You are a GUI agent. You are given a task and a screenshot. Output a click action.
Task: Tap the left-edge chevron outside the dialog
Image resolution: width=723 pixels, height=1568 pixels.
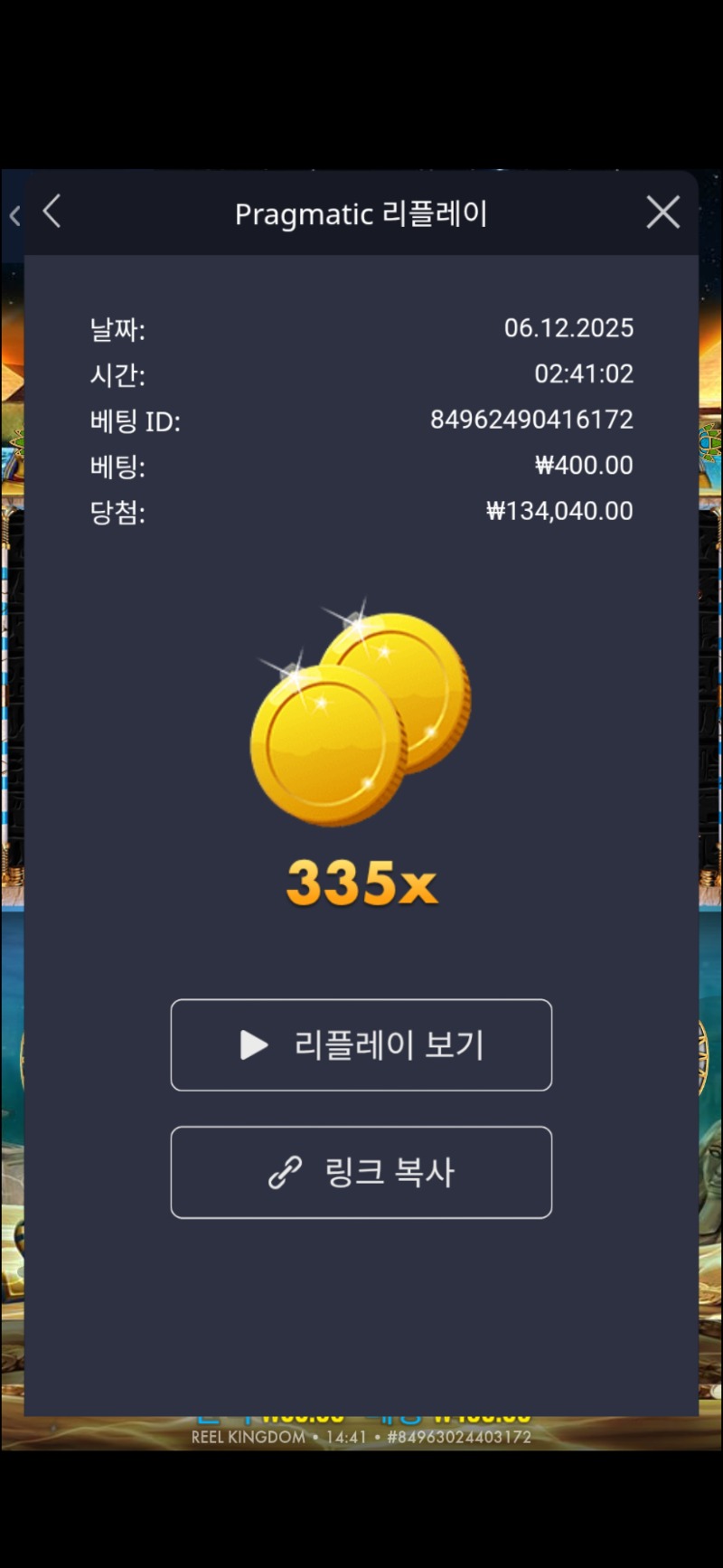pos(14,213)
